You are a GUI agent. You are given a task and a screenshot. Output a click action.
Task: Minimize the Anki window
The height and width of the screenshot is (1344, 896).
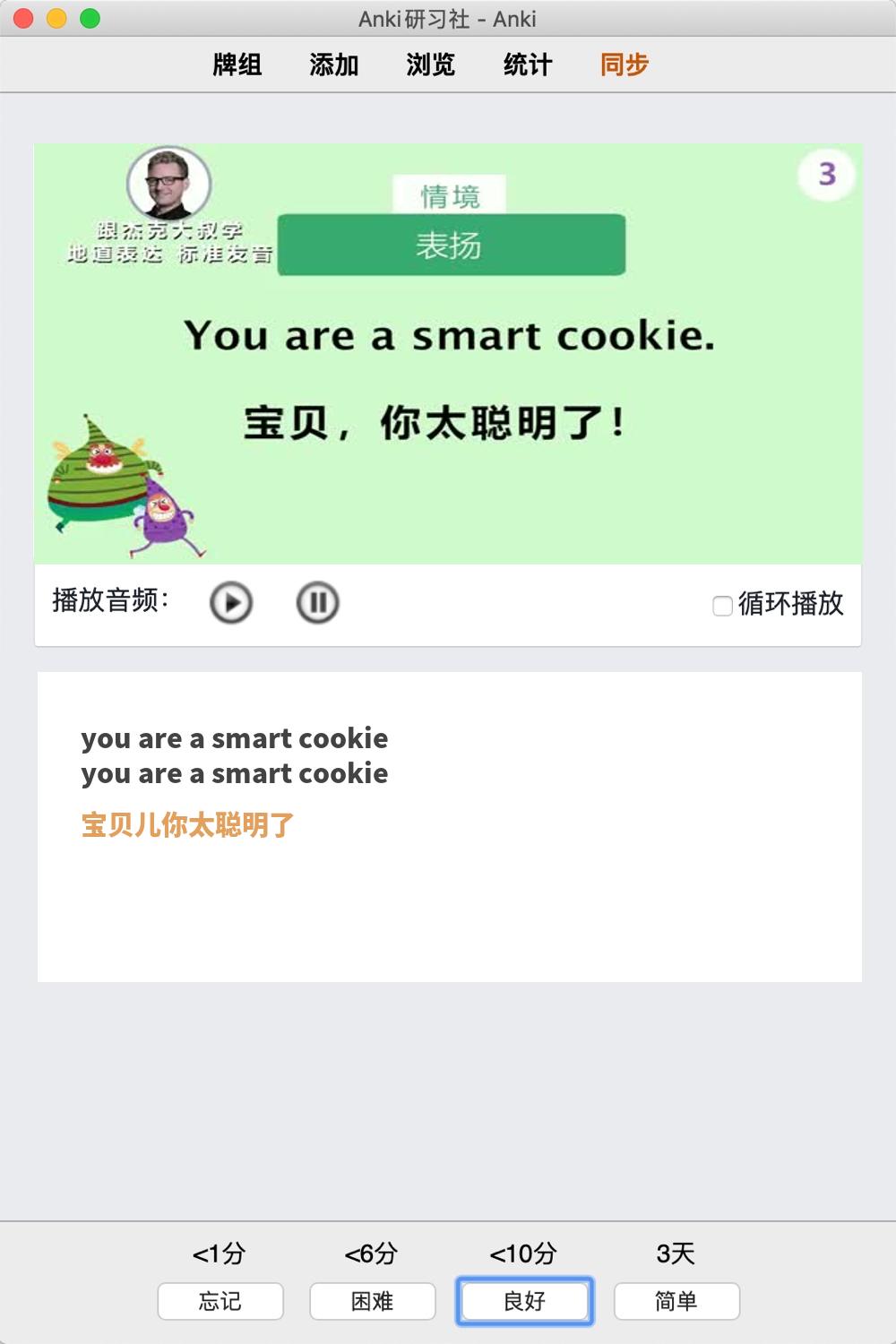(x=56, y=18)
